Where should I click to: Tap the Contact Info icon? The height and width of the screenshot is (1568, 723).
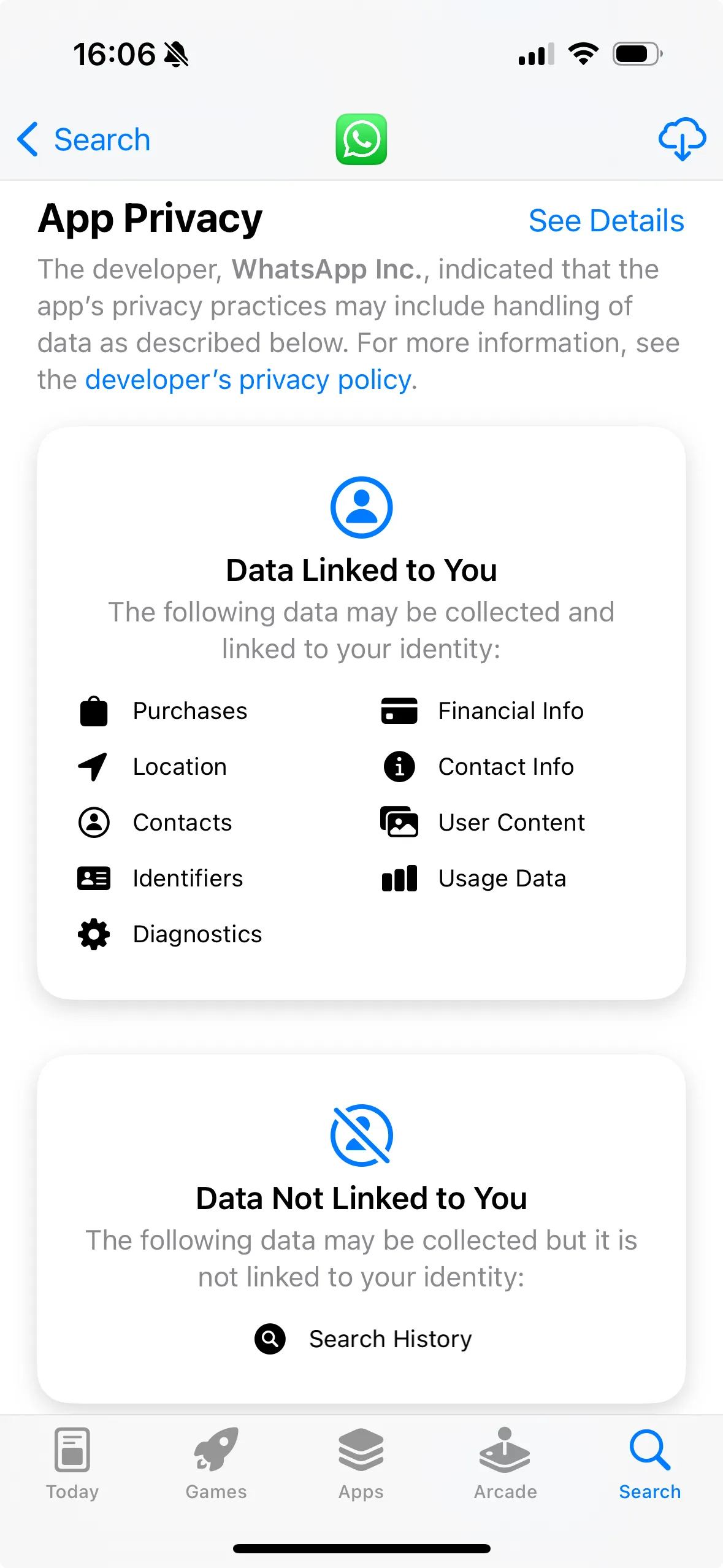[x=399, y=767]
